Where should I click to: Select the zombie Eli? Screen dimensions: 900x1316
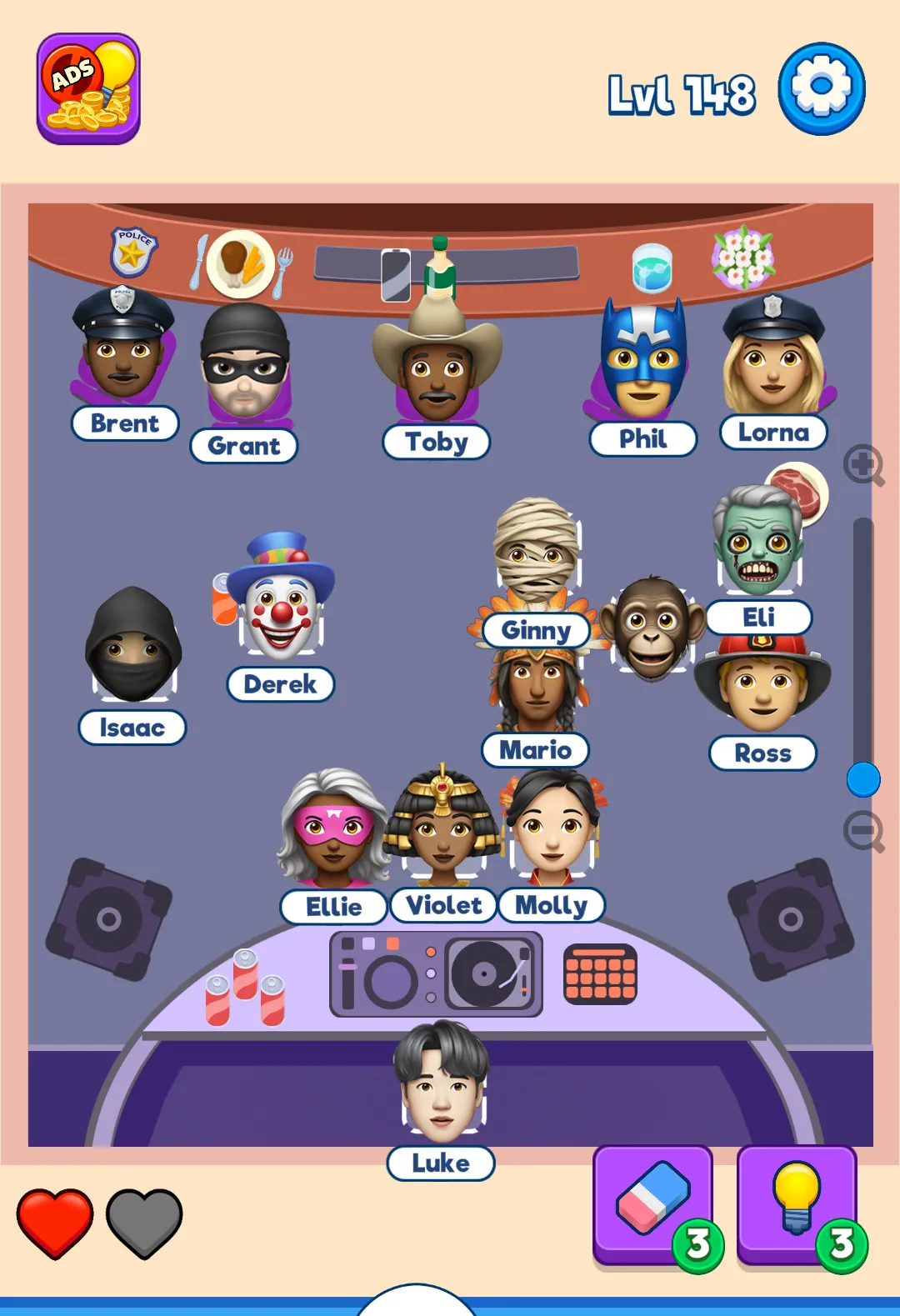tap(758, 546)
